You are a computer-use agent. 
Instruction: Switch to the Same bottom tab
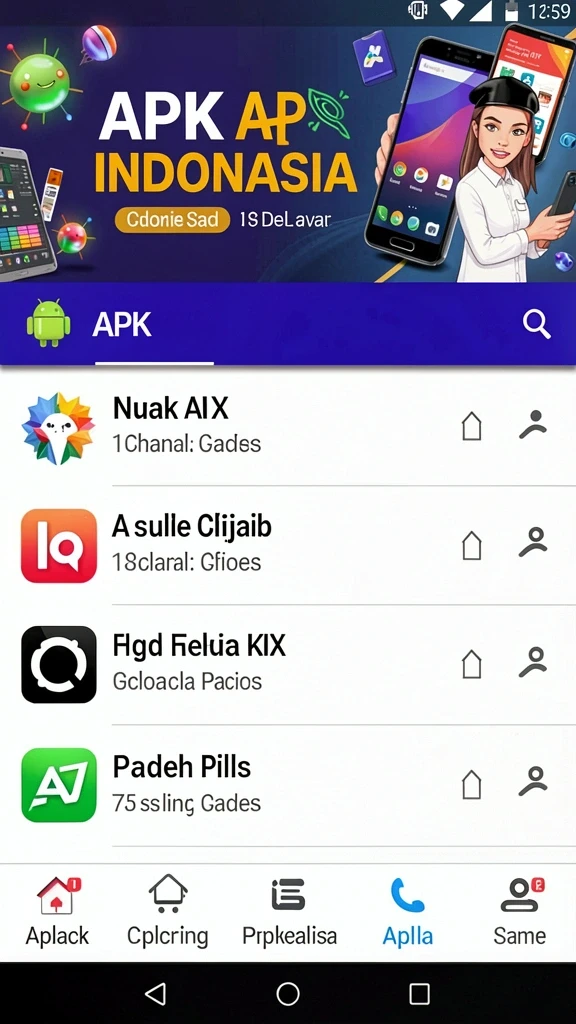tap(520, 912)
